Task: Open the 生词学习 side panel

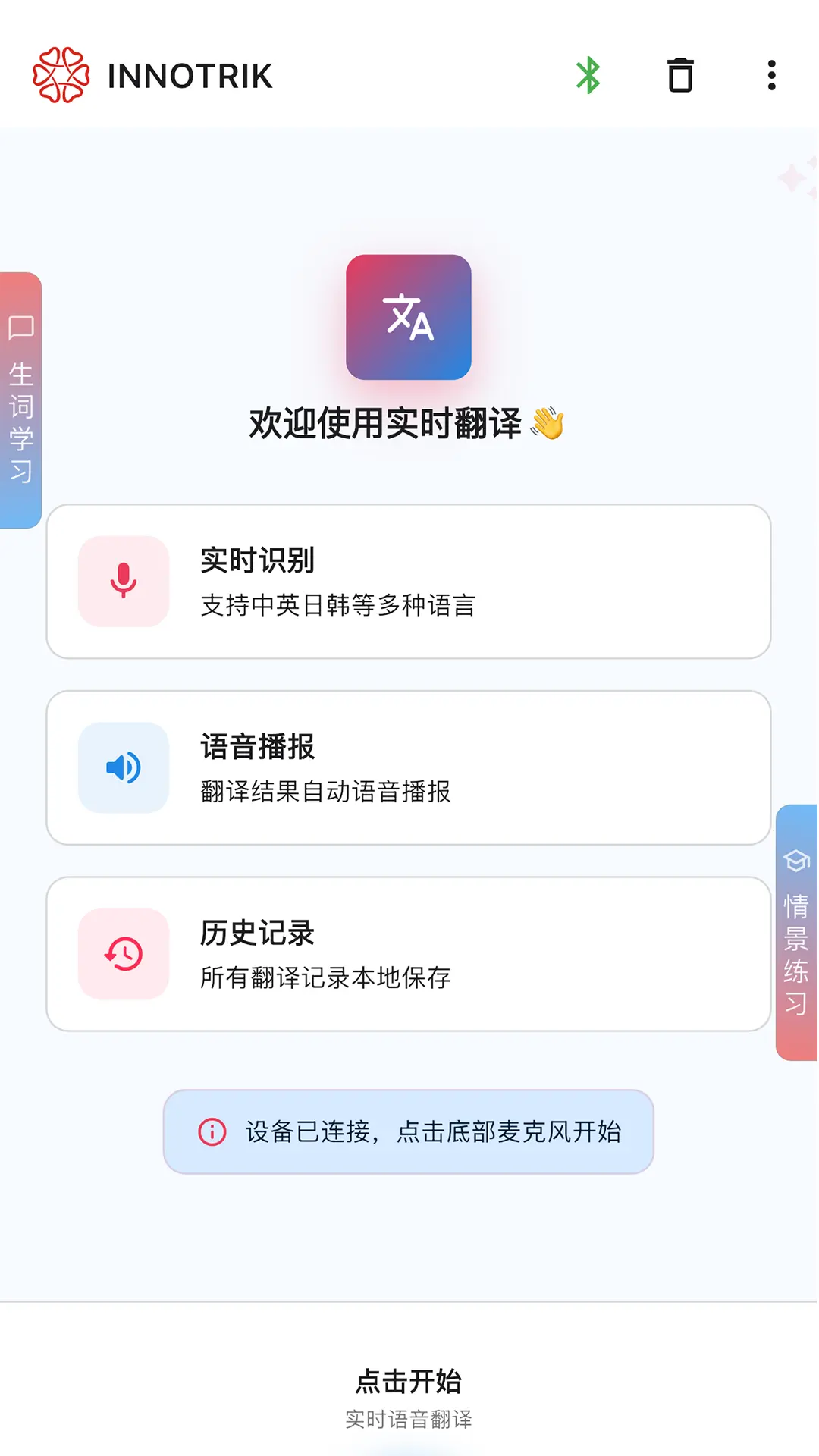Action: (x=20, y=394)
